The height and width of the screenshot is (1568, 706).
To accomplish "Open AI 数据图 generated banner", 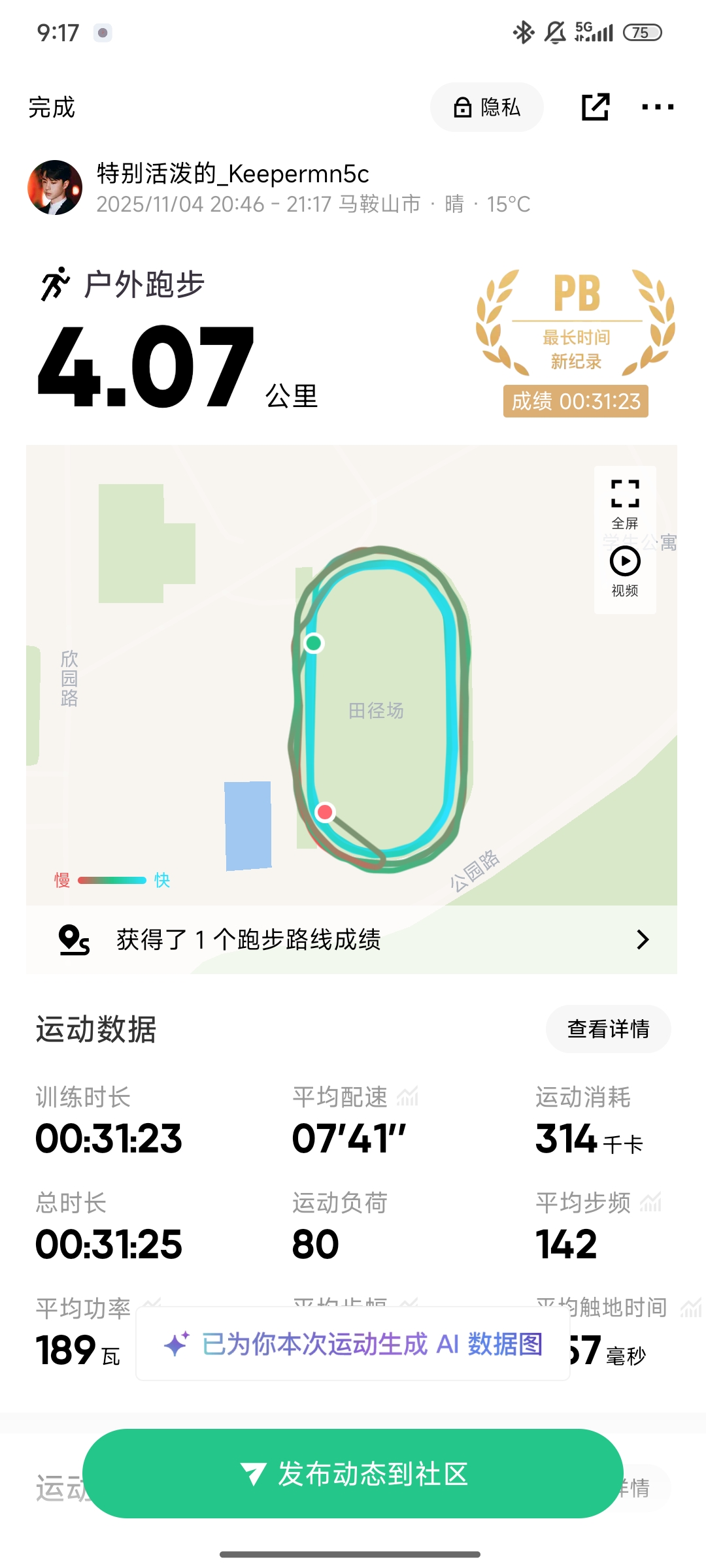I will point(353,1344).
